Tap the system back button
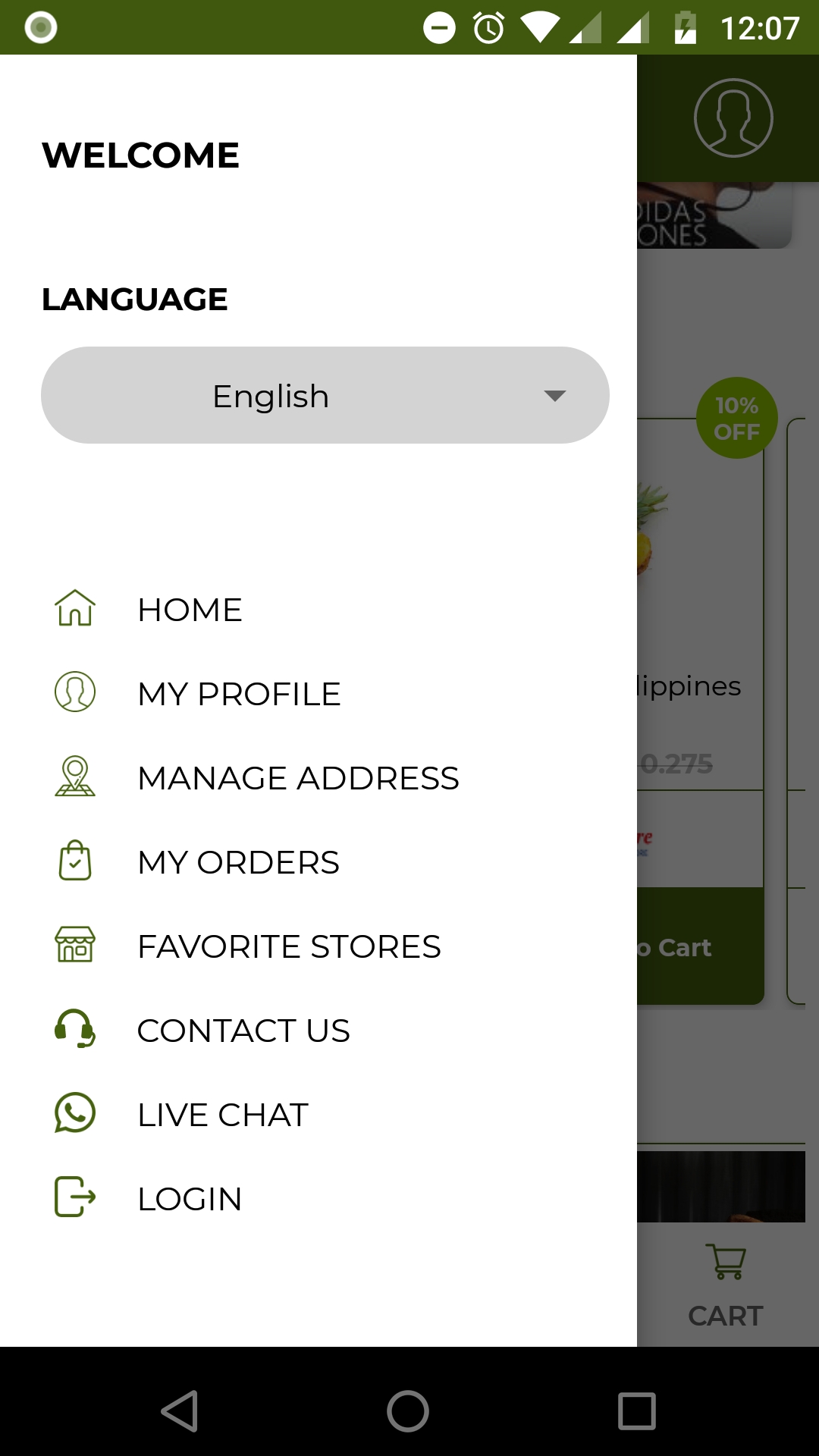The width and height of the screenshot is (819, 1456). tap(180, 1411)
